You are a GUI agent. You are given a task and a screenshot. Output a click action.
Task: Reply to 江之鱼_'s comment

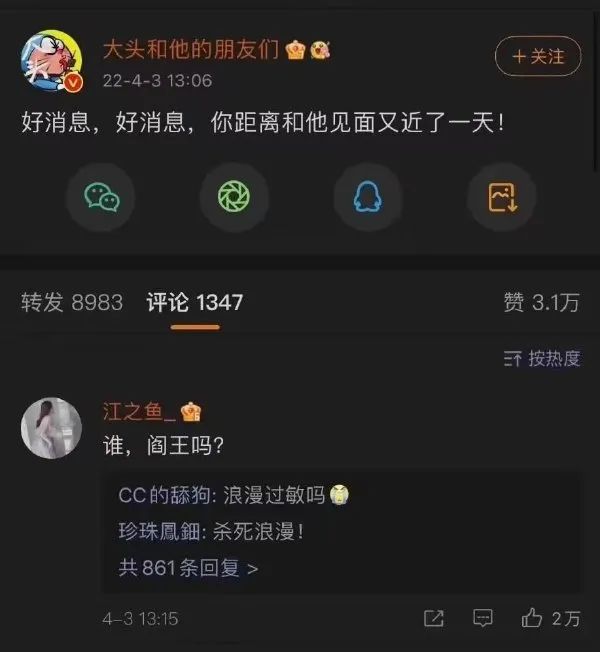(483, 619)
